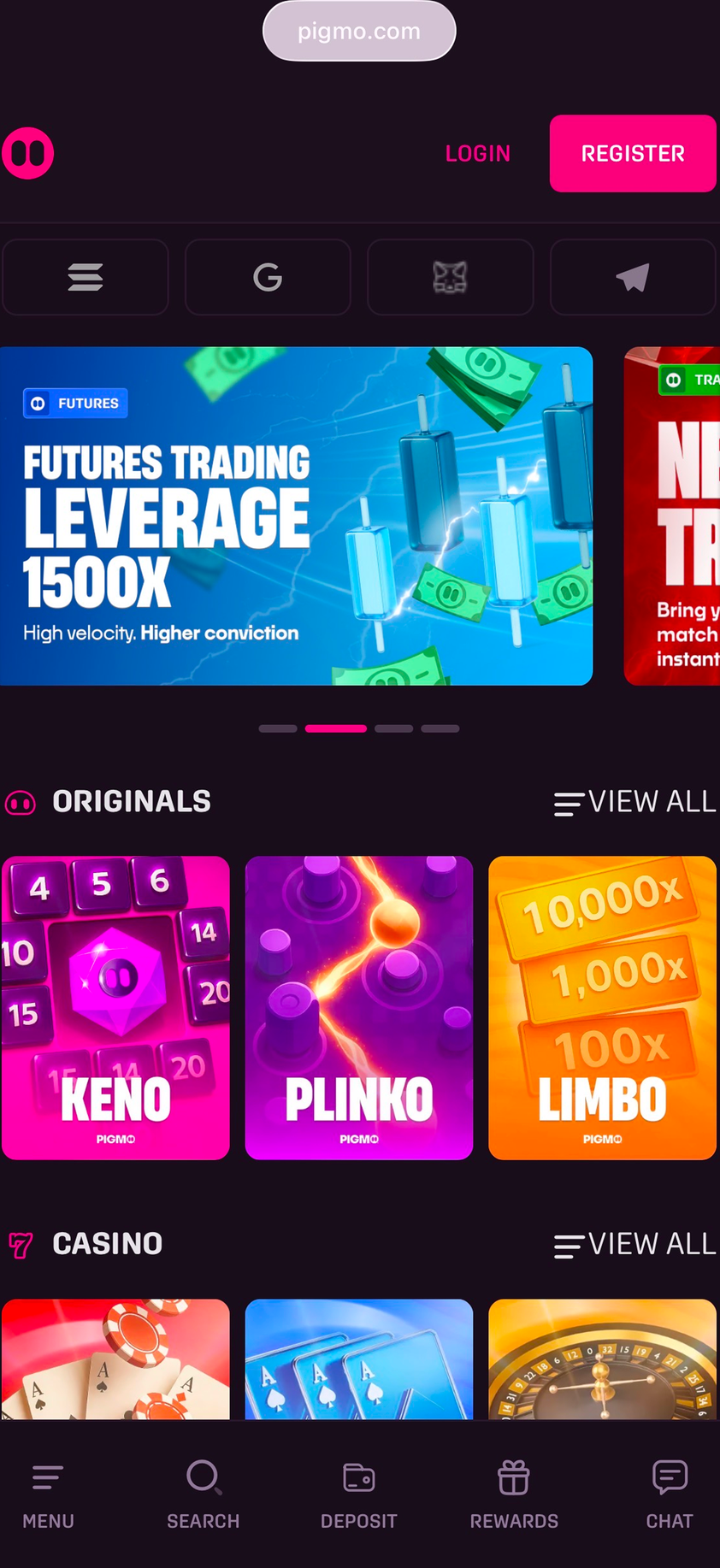
Task: Sign in with Solana wallet
Action: pos(86,277)
